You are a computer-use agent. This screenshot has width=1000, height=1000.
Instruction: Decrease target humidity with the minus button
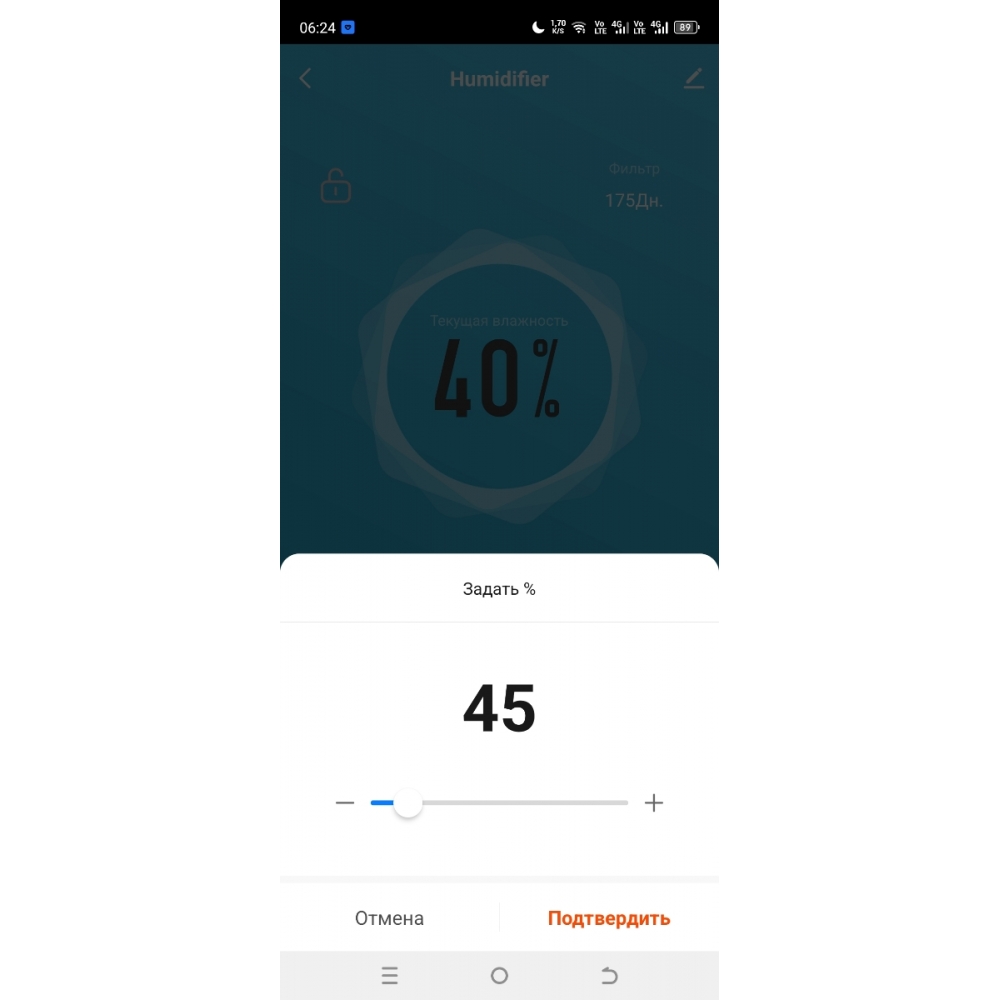coord(345,803)
